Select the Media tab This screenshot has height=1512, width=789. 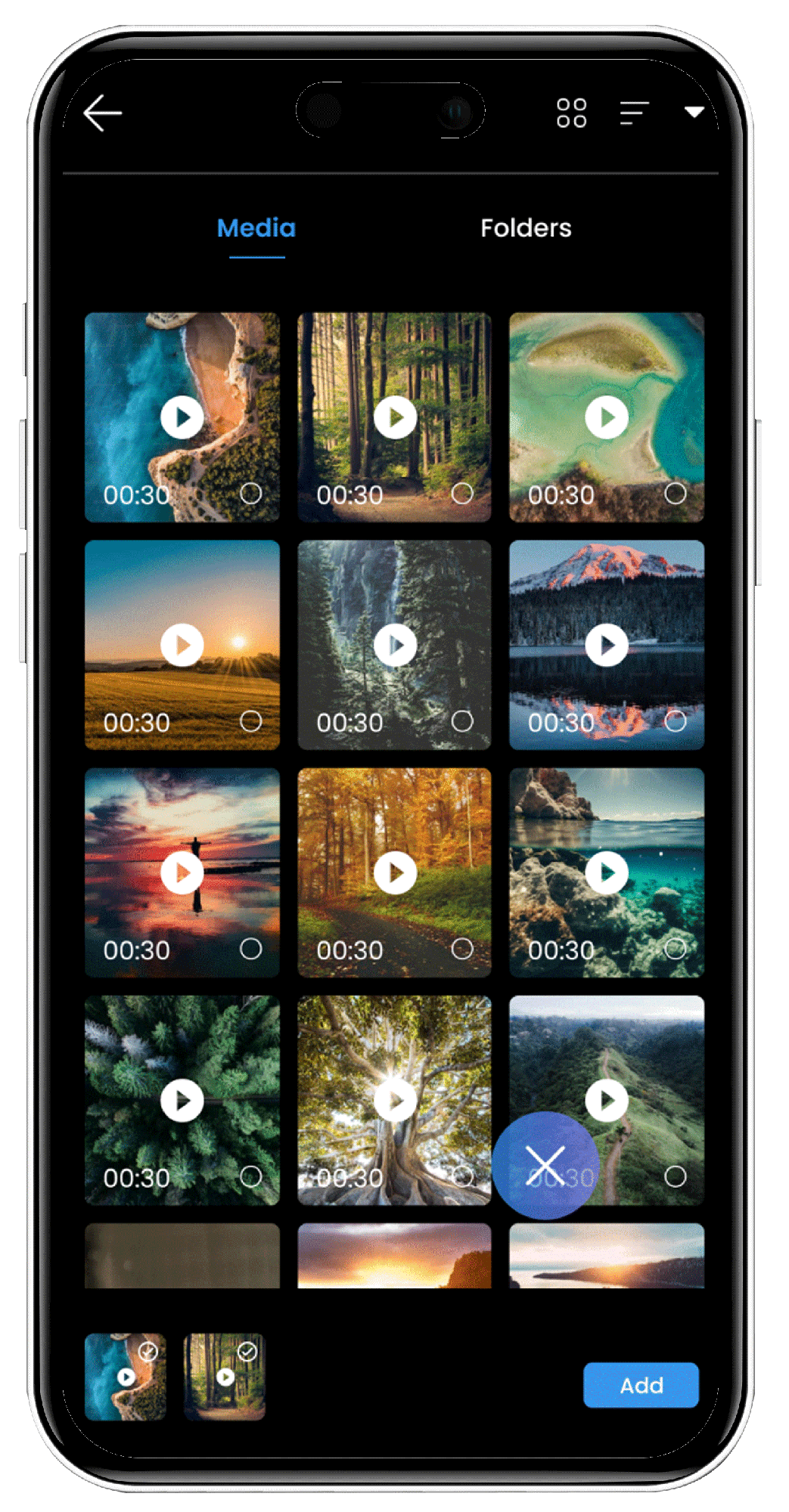click(256, 228)
